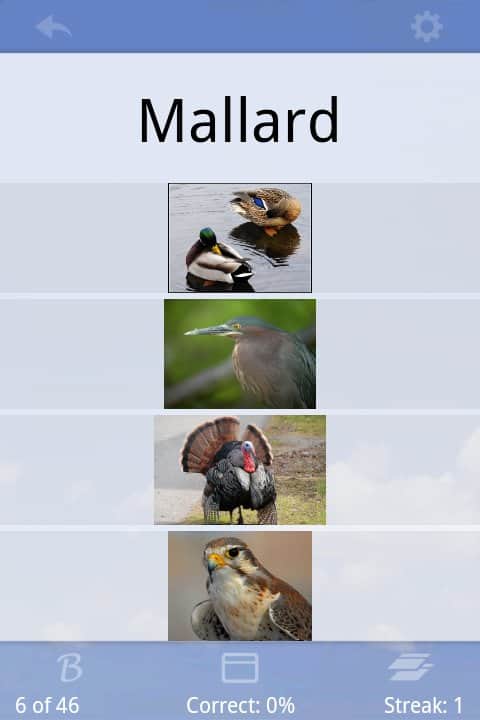Pick the wild turkey photo answer
Image resolution: width=480 pixels, height=720 pixels.
point(240,470)
